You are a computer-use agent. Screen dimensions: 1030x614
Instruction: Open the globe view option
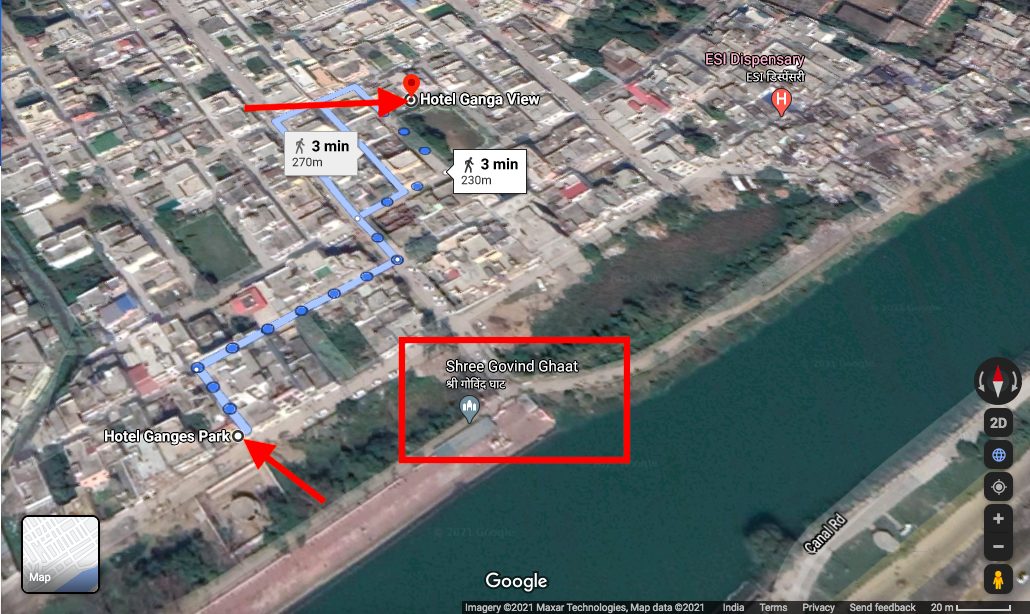[998, 455]
